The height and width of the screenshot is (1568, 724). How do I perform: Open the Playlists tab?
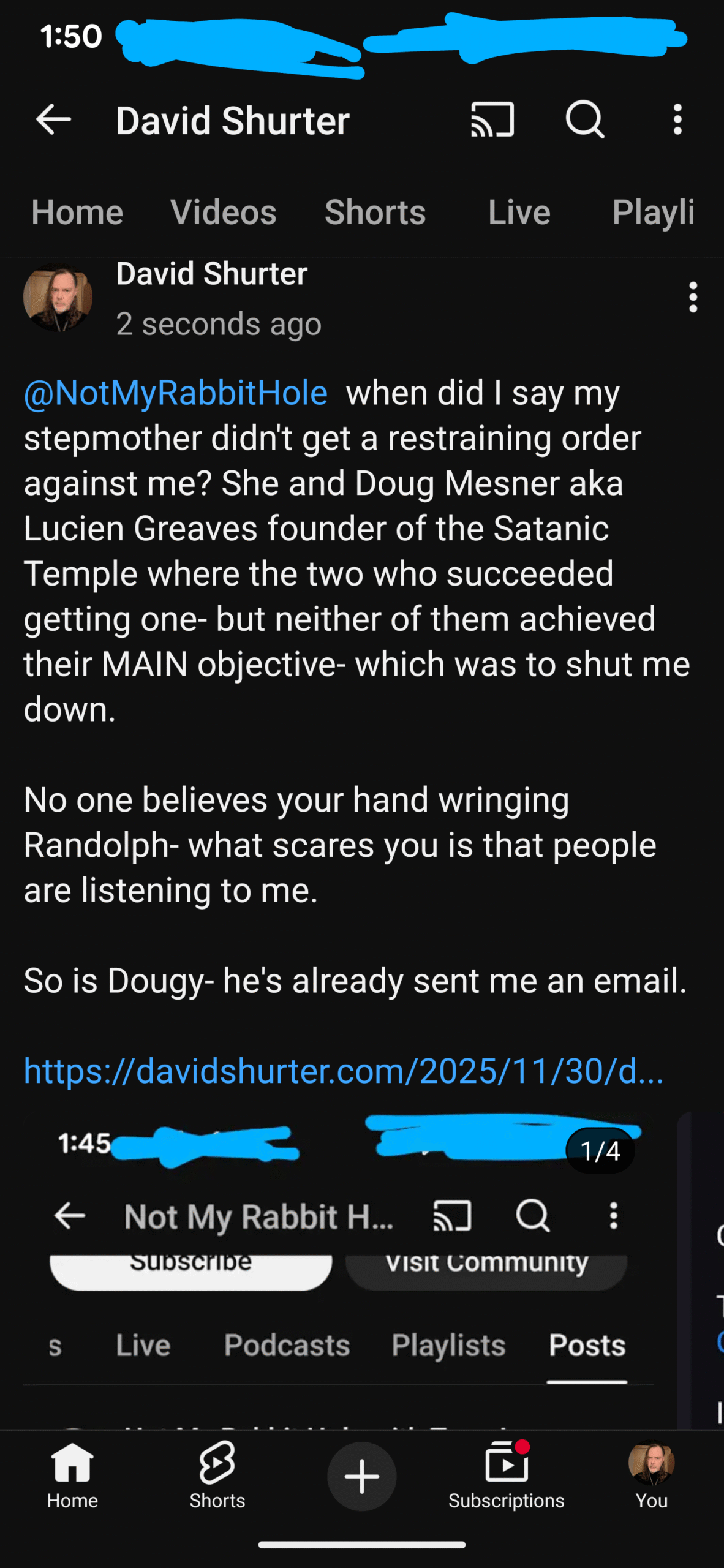point(653,213)
